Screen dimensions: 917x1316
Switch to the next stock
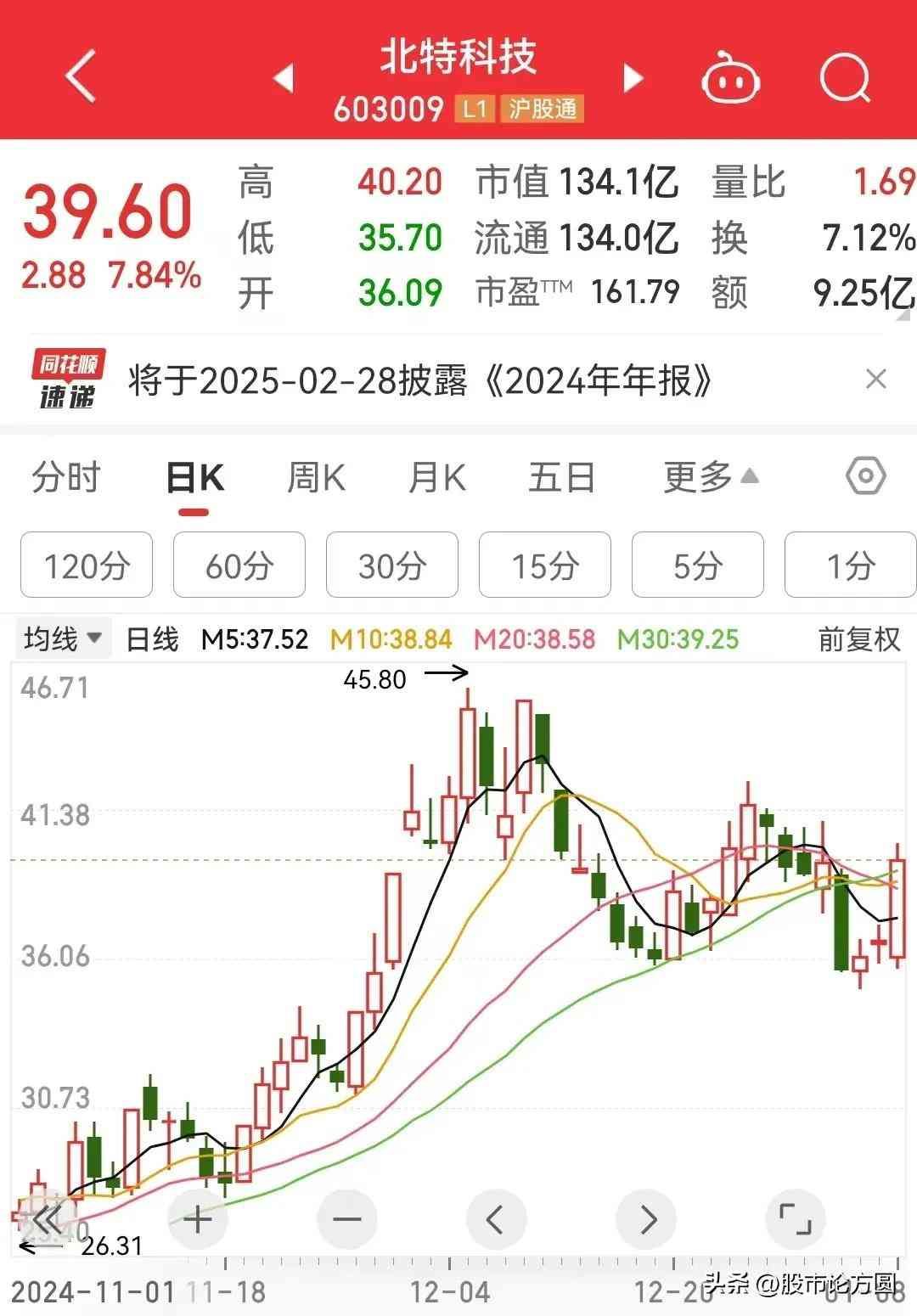(x=633, y=78)
